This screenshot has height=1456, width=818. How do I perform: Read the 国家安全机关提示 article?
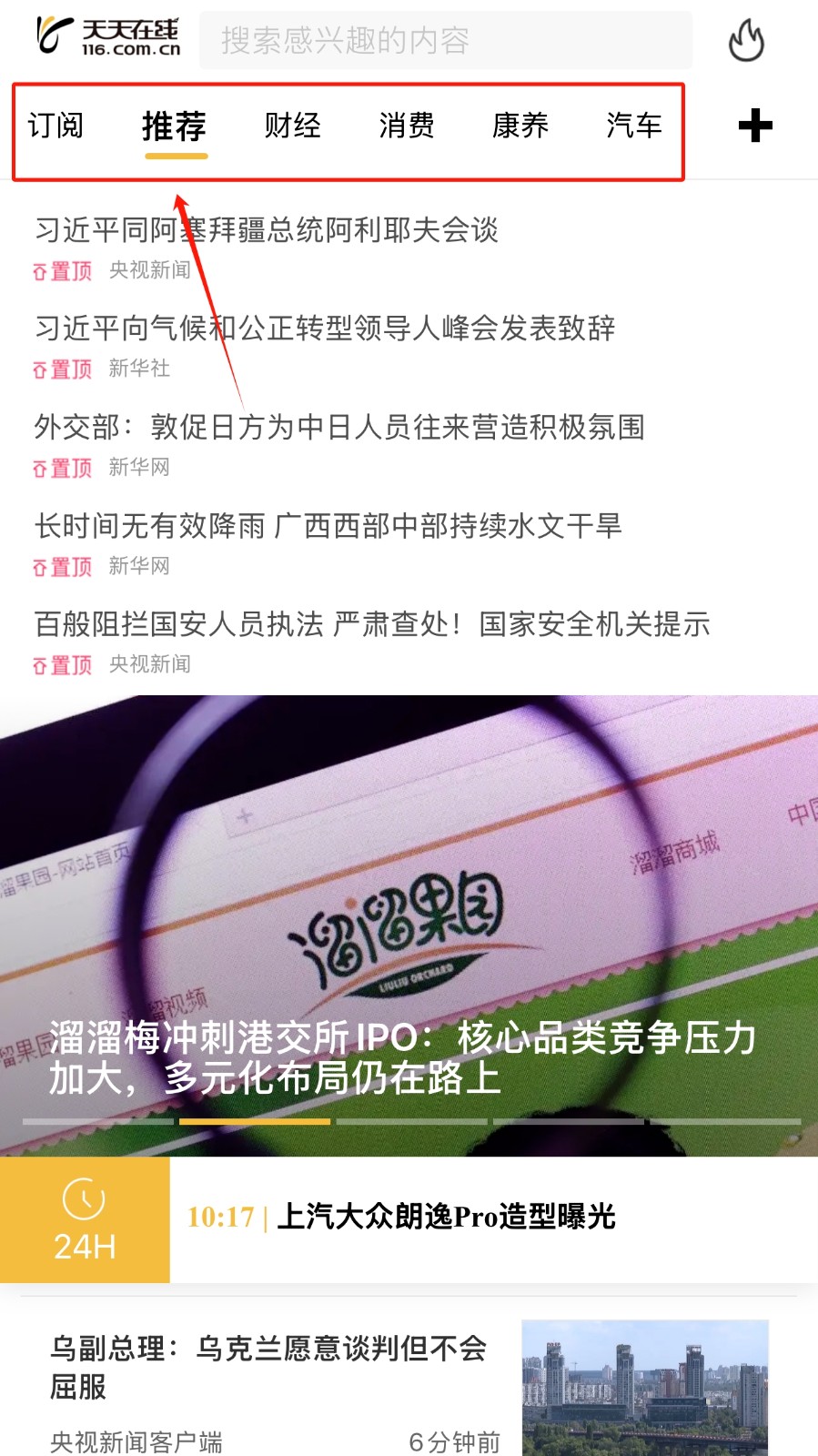click(x=371, y=624)
